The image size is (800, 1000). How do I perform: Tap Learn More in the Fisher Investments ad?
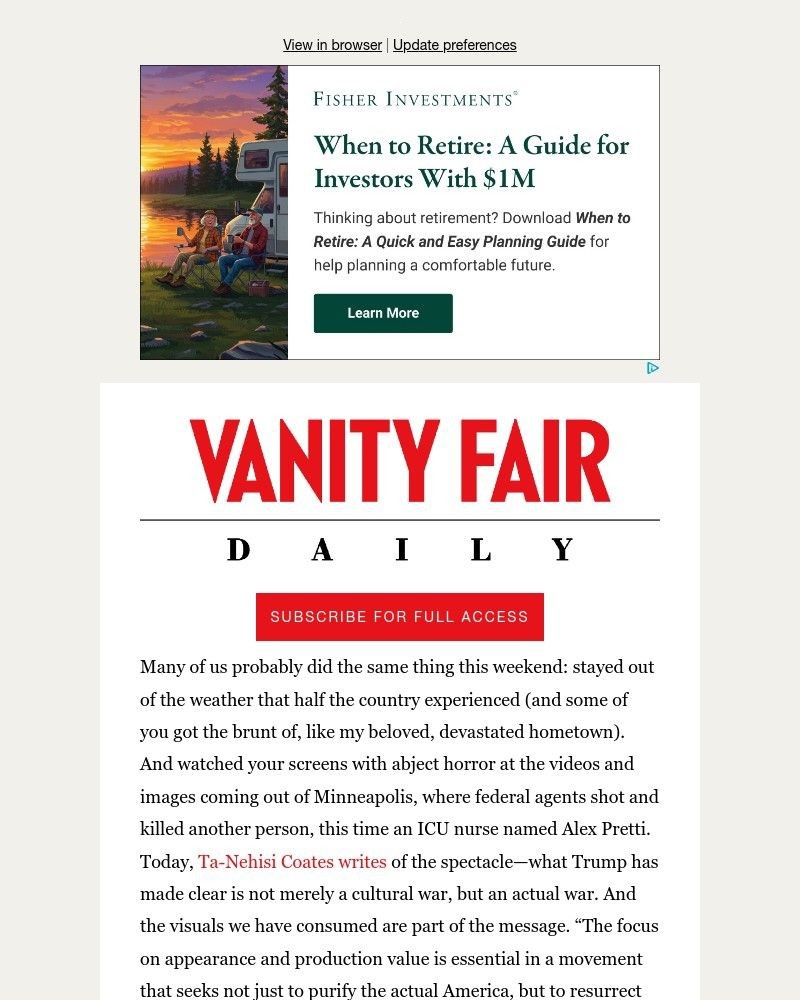pos(383,313)
